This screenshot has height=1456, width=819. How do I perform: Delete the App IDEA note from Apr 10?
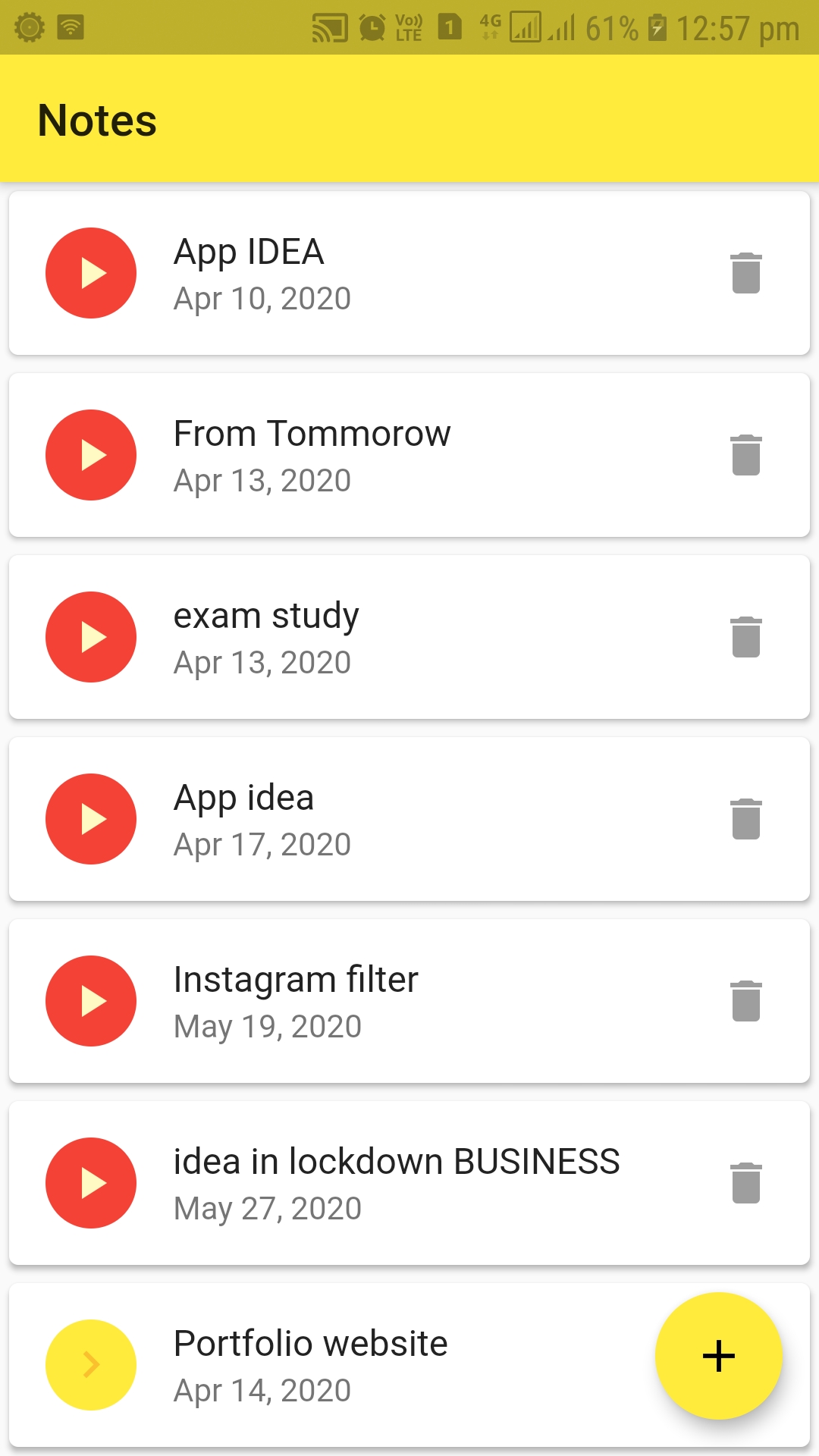[746, 273]
